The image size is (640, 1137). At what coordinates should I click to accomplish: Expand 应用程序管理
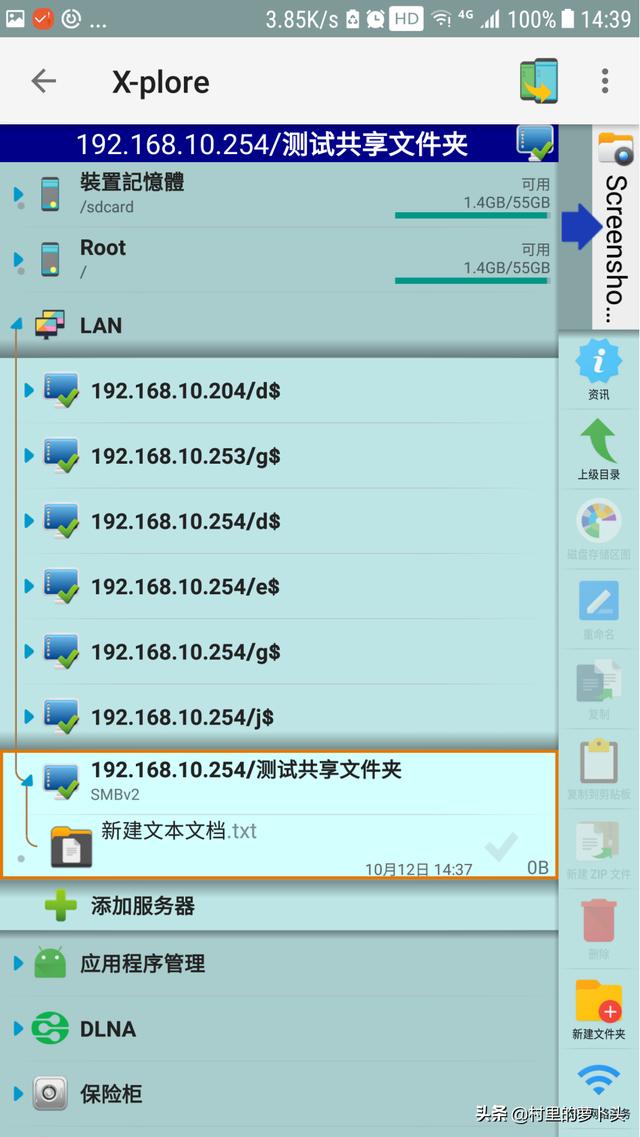[x=279, y=964]
